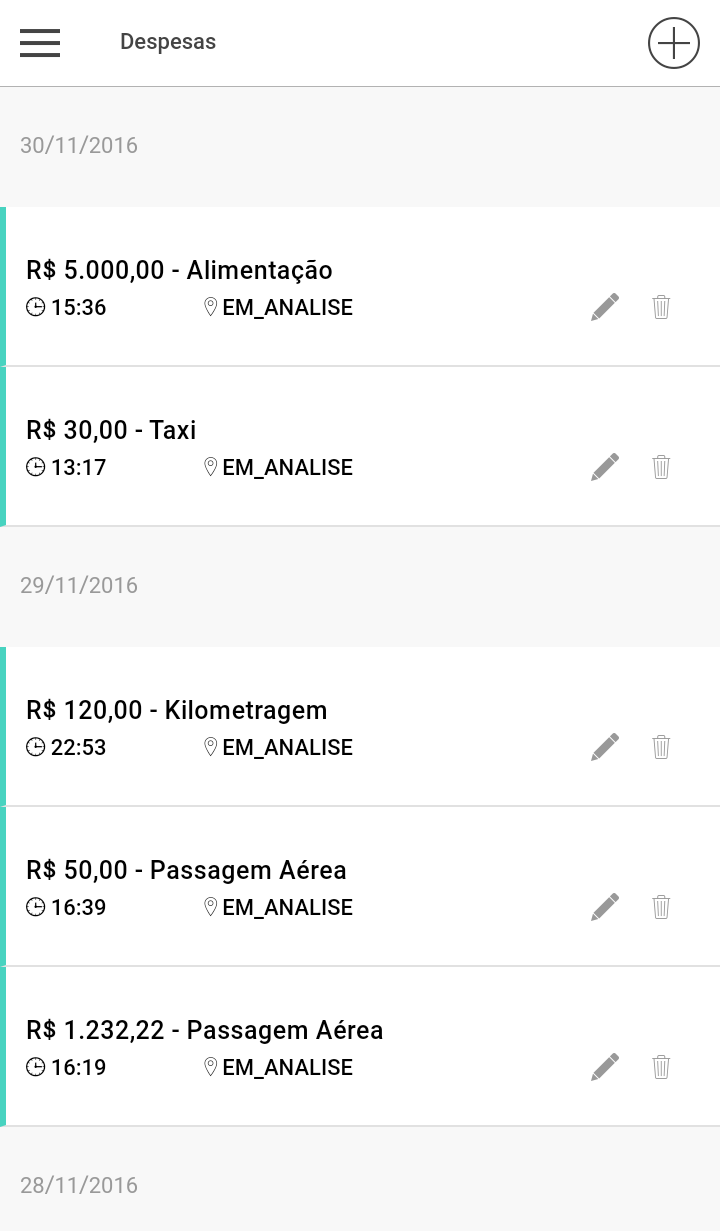The height and width of the screenshot is (1231, 720).
Task: Delete the R$ 120,00 Kilometragem expense
Action: point(661,747)
